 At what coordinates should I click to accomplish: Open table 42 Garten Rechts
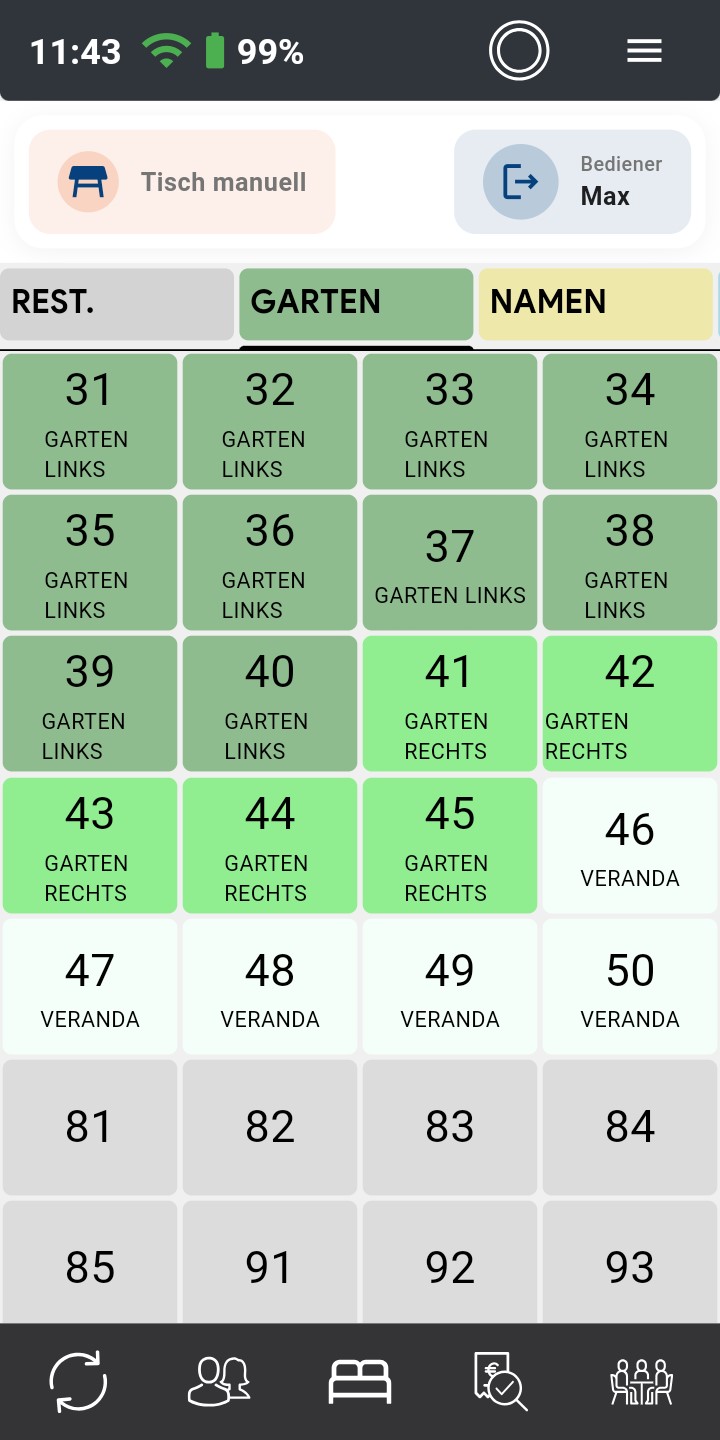(x=630, y=703)
